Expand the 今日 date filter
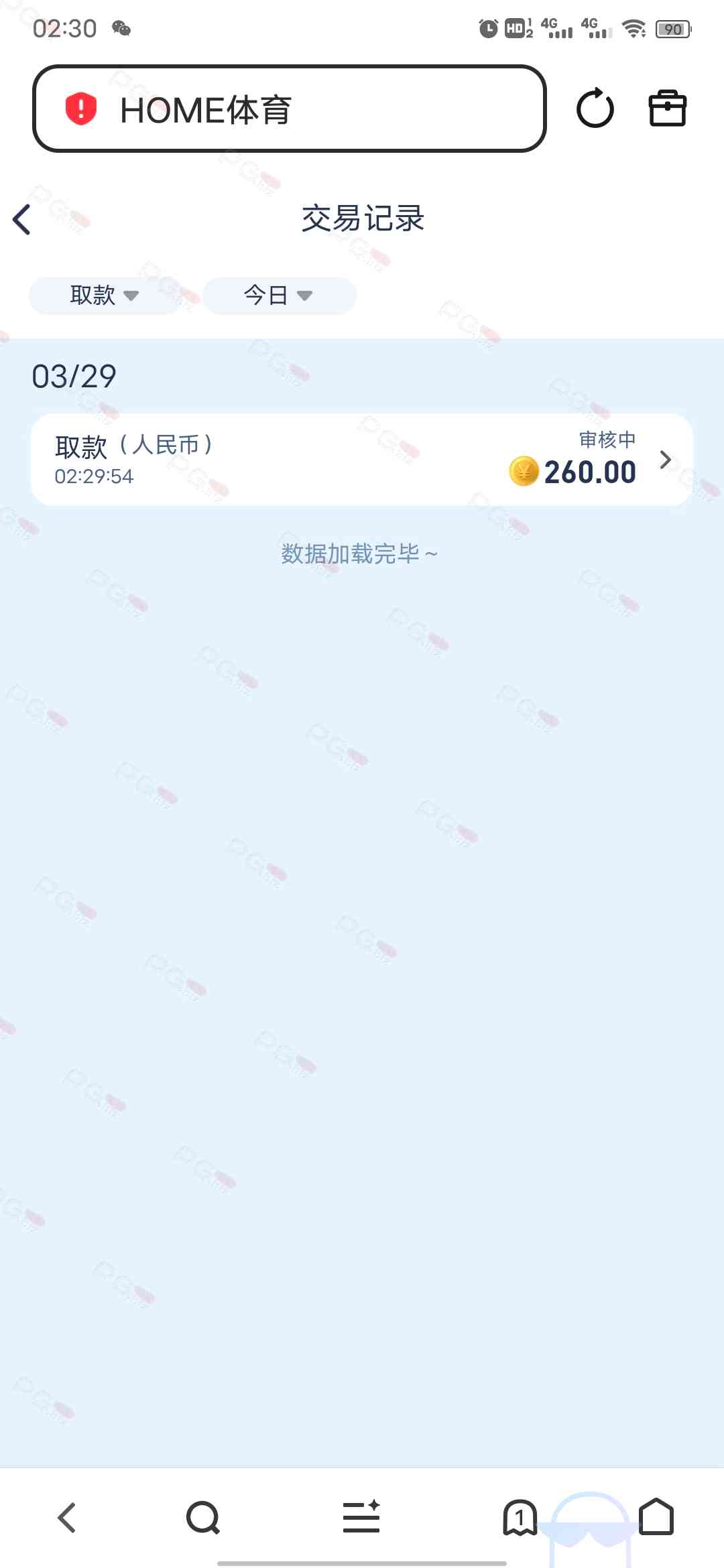Viewport: 724px width, 1568px height. pos(279,296)
